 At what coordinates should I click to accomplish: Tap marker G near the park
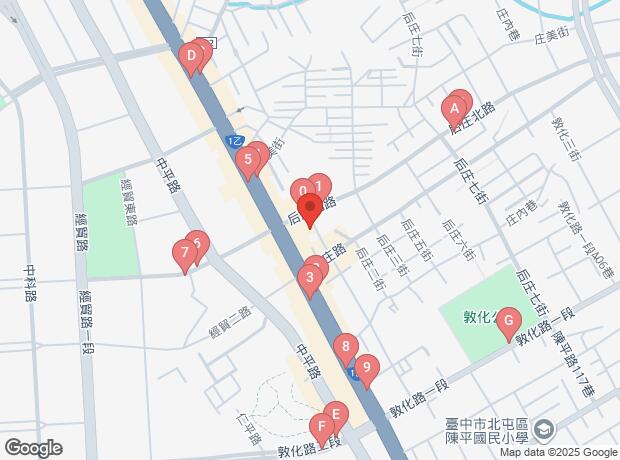click(x=508, y=322)
